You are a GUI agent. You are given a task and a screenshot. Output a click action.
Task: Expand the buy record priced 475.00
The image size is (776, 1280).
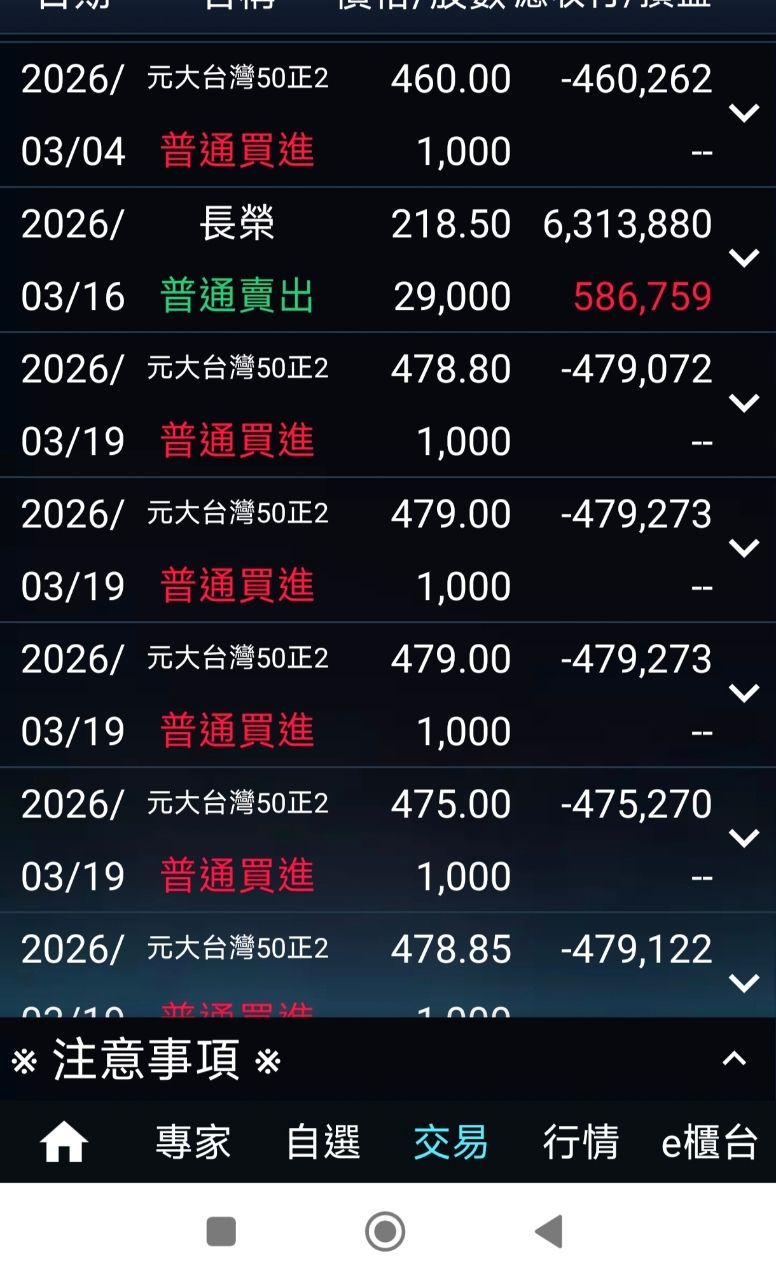click(744, 838)
